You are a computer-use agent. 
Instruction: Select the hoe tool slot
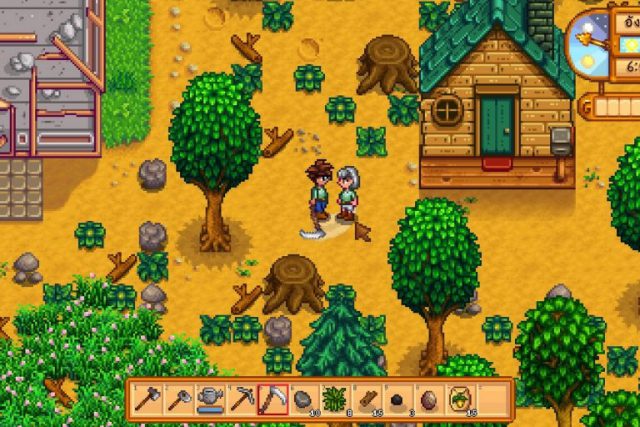pyautogui.click(x=177, y=399)
